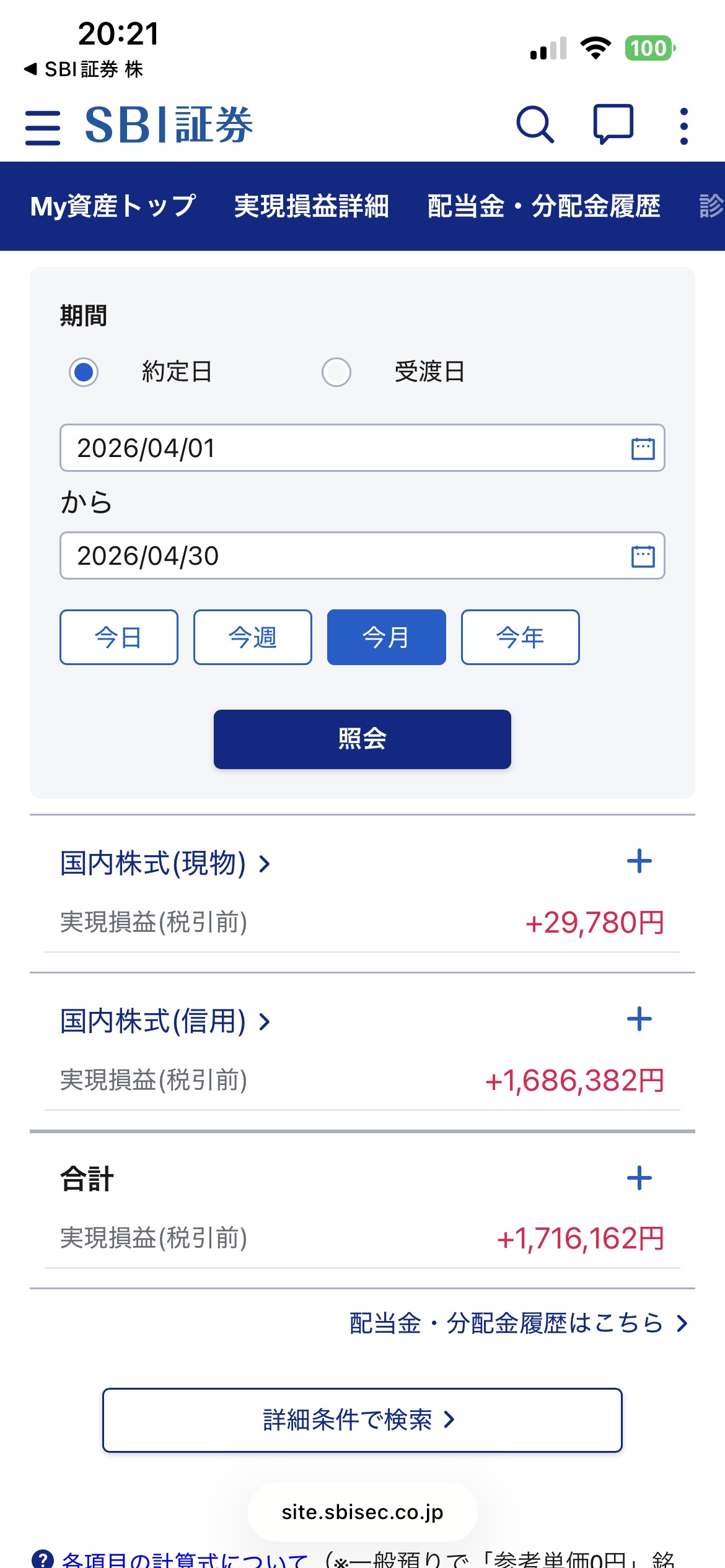Switch to 実現損益詳細 tab
The height and width of the screenshot is (1568, 725).
pos(311,206)
